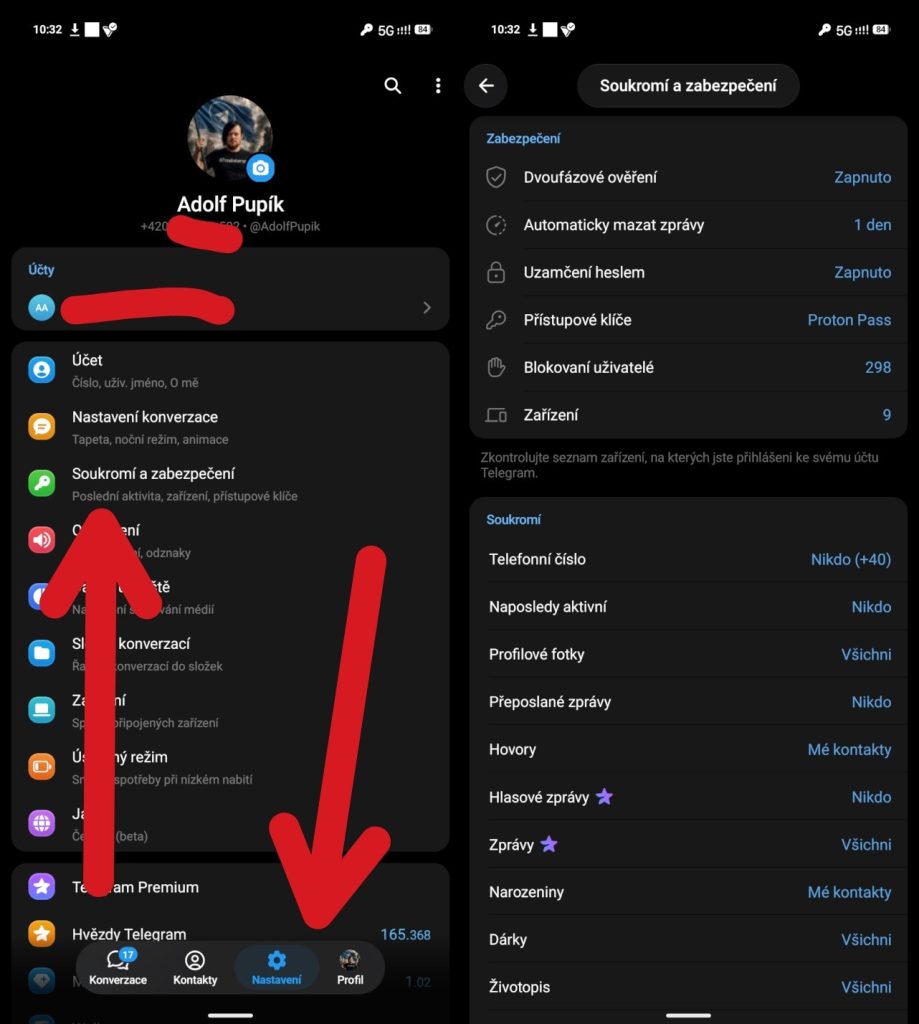Open Hovory privacy setting
The height and width of the screenshot is (1024, 919).
point(688,750)
